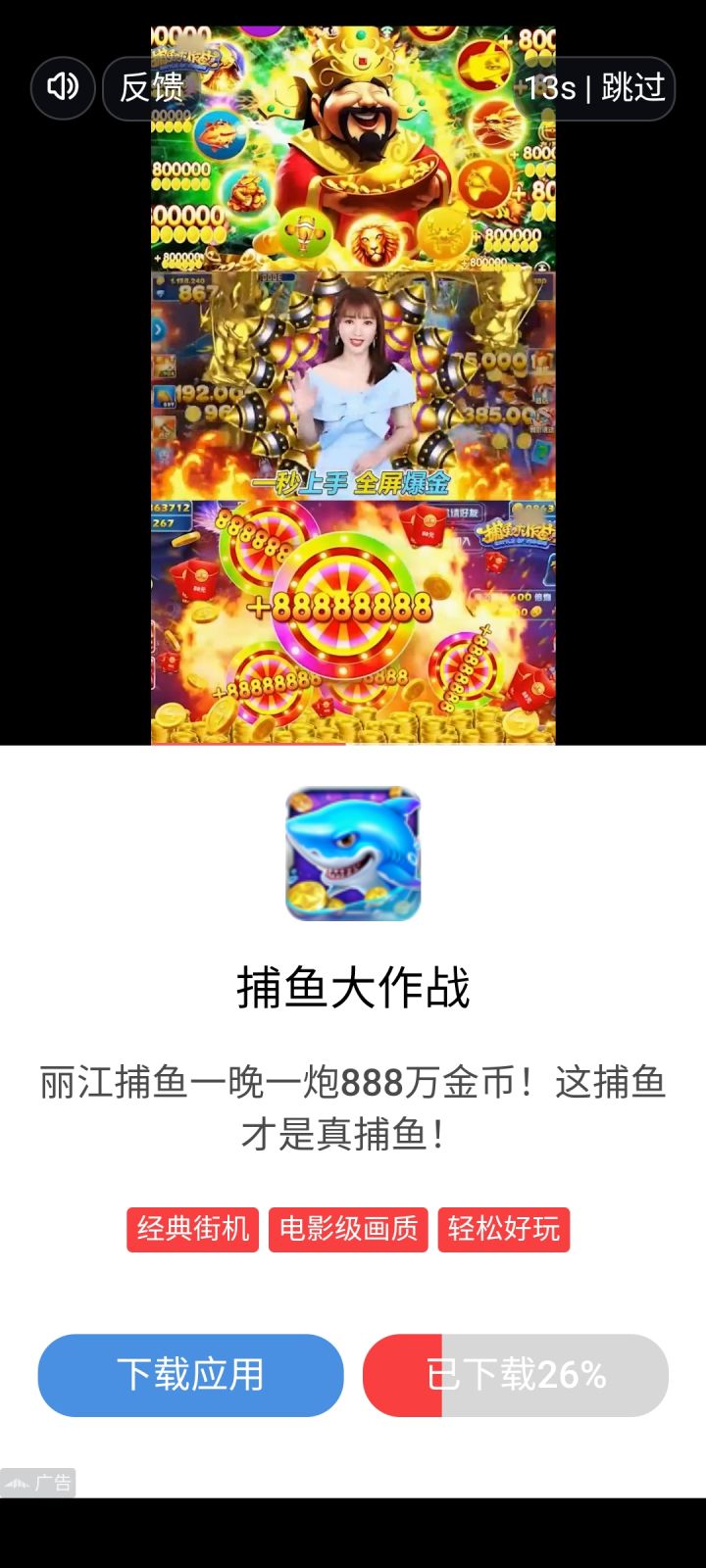Image resolution: width=706 pixels, height=1568 pixels.
Task: Click 下载应用 to download the app
Action: coord(190,1375)
